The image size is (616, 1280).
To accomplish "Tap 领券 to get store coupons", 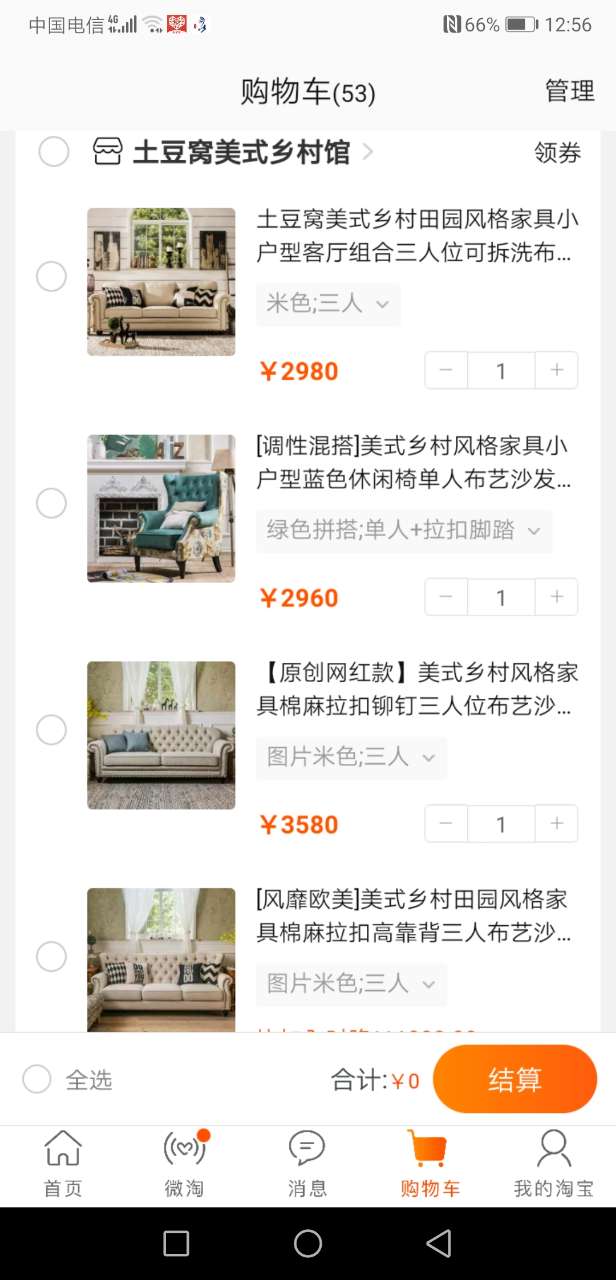I will pos(557,152).
